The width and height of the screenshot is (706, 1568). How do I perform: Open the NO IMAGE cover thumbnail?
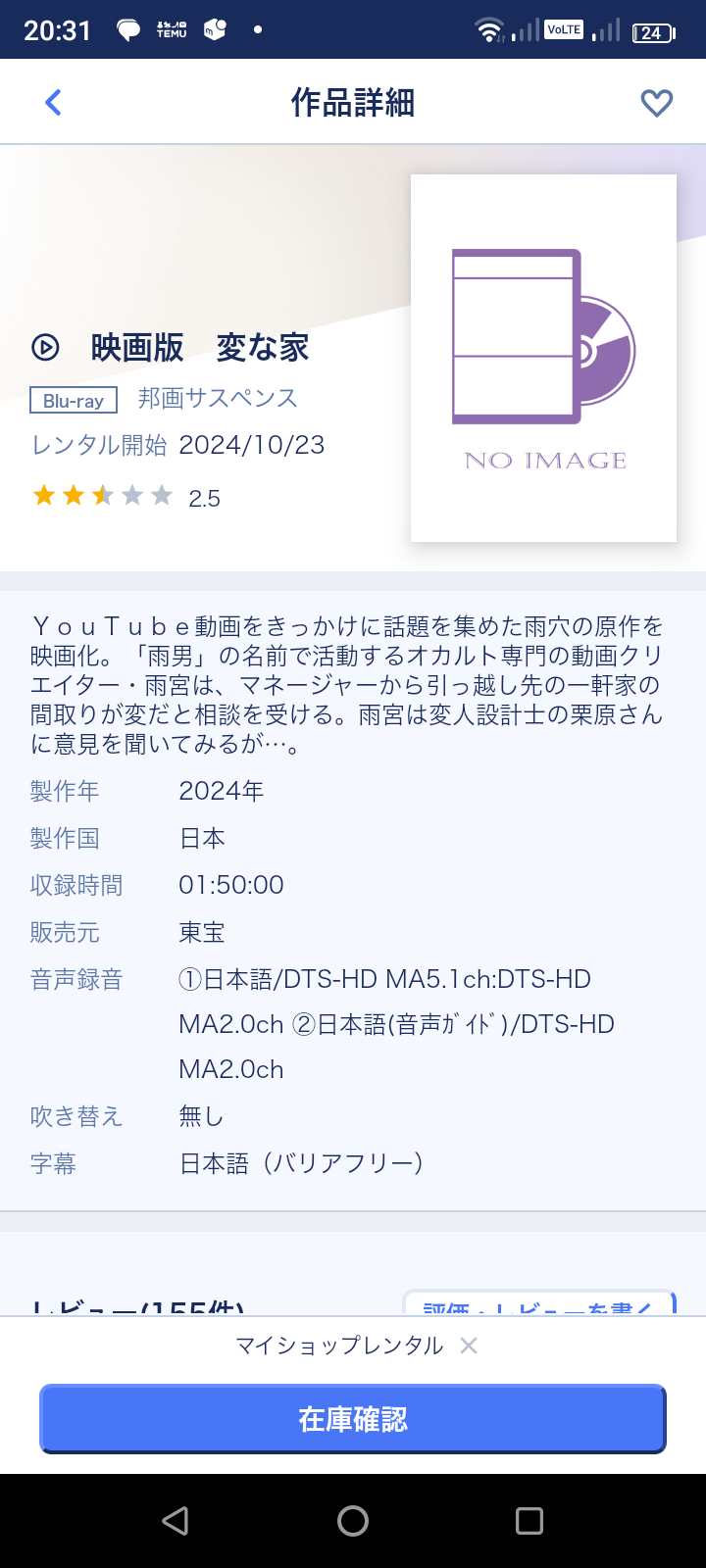pos(543,358)
